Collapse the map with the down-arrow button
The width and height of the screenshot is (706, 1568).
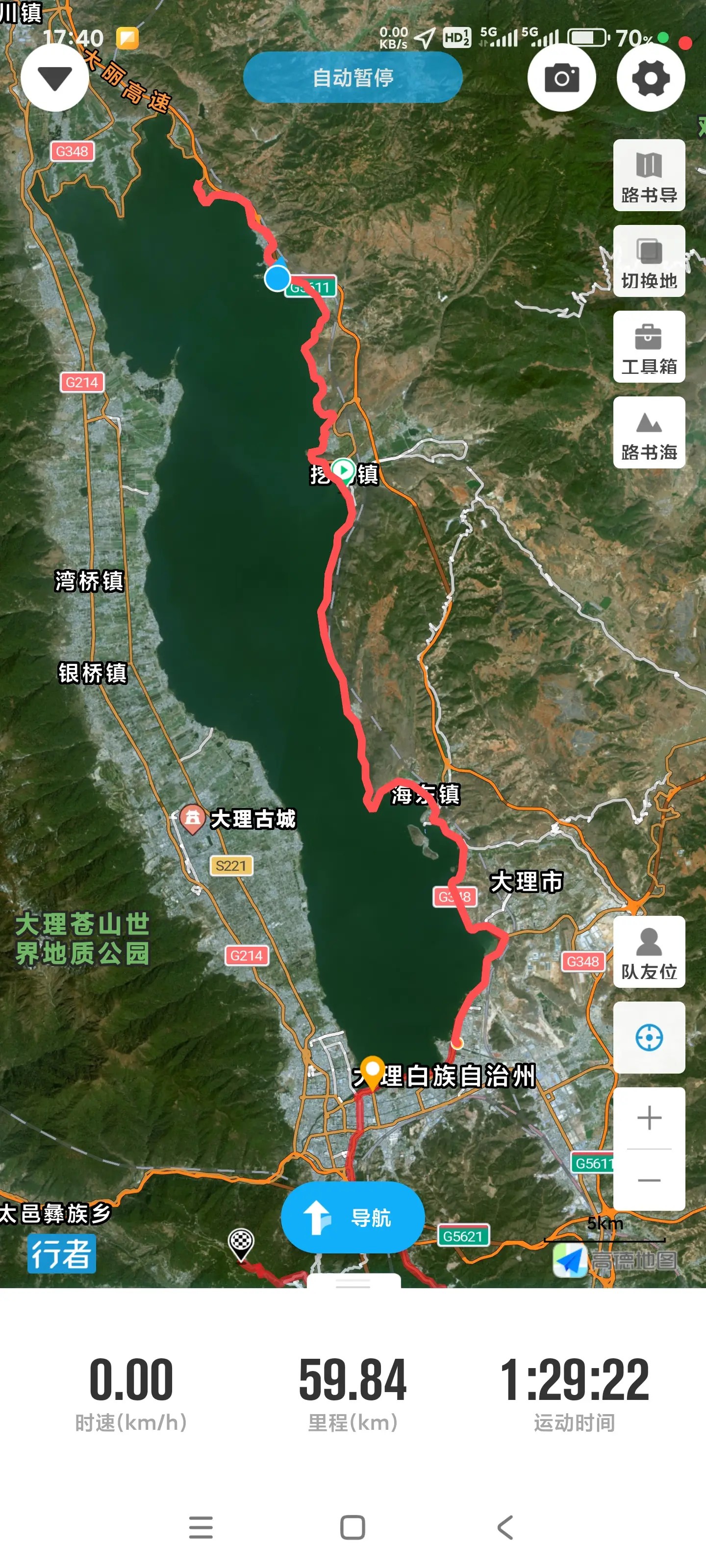[55, 78]
